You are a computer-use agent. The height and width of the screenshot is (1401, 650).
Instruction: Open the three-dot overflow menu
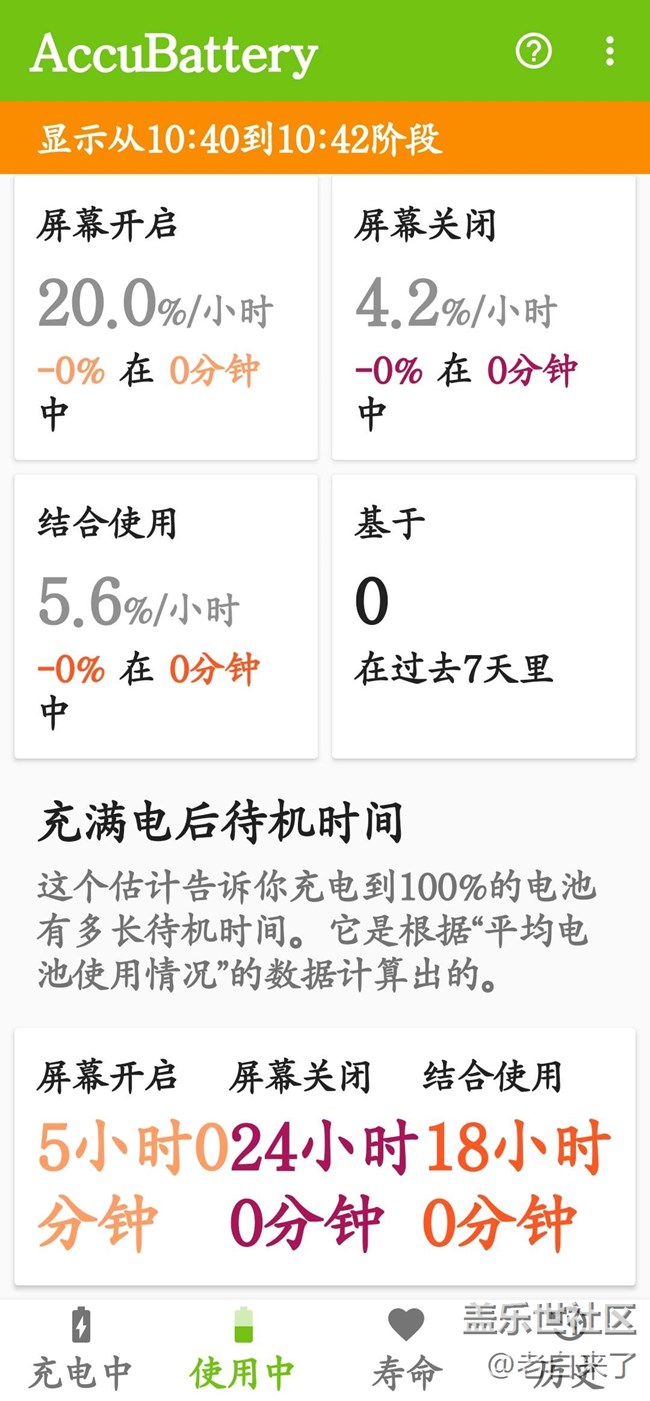point(610,51)
